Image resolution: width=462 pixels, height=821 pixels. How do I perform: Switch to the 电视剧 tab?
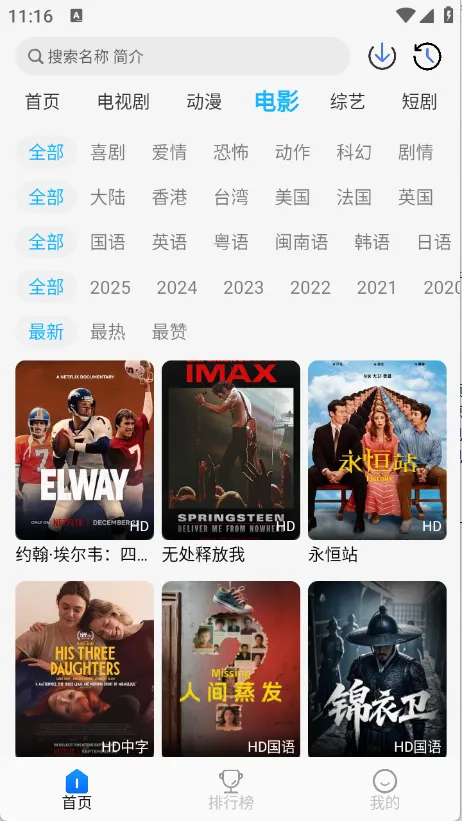[124, 102]
